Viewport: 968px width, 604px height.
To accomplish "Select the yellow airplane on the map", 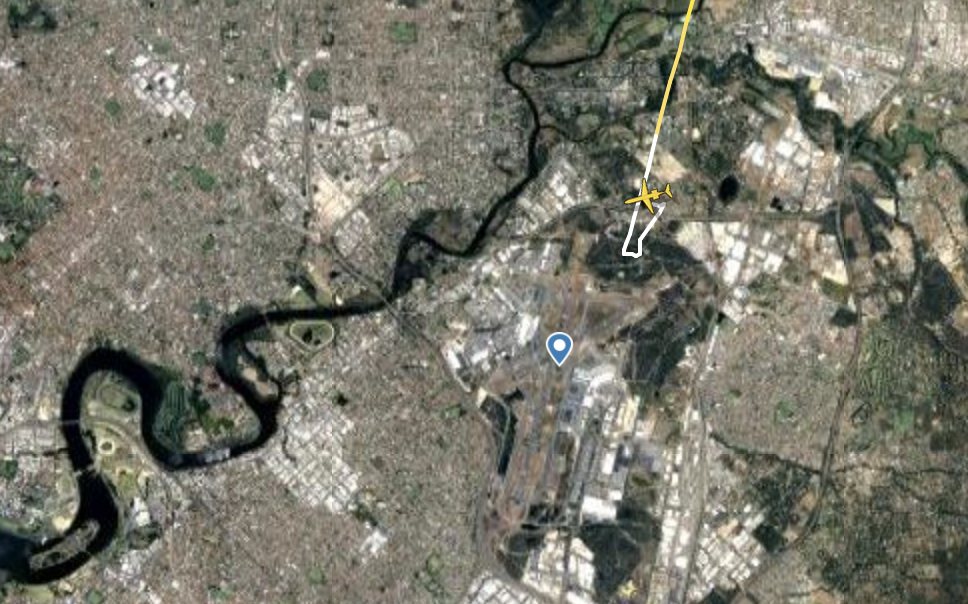I will (x=649, y=196).
